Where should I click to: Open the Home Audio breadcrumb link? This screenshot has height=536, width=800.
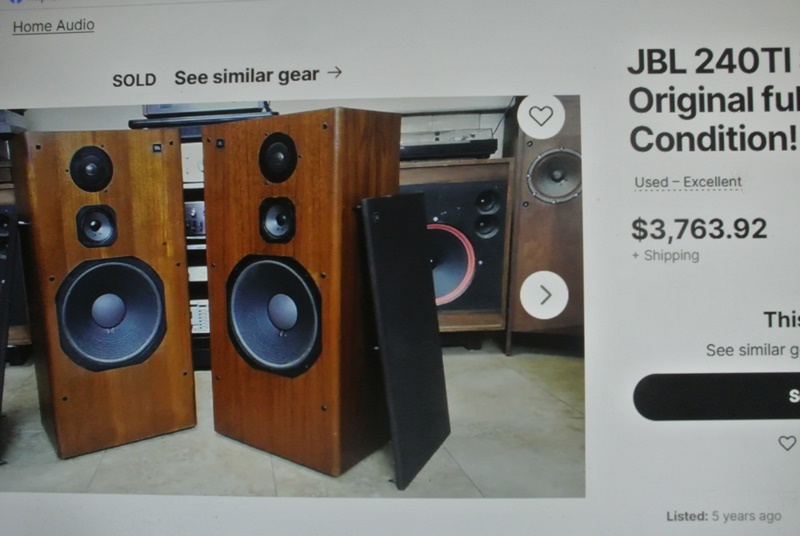(53, 26)
